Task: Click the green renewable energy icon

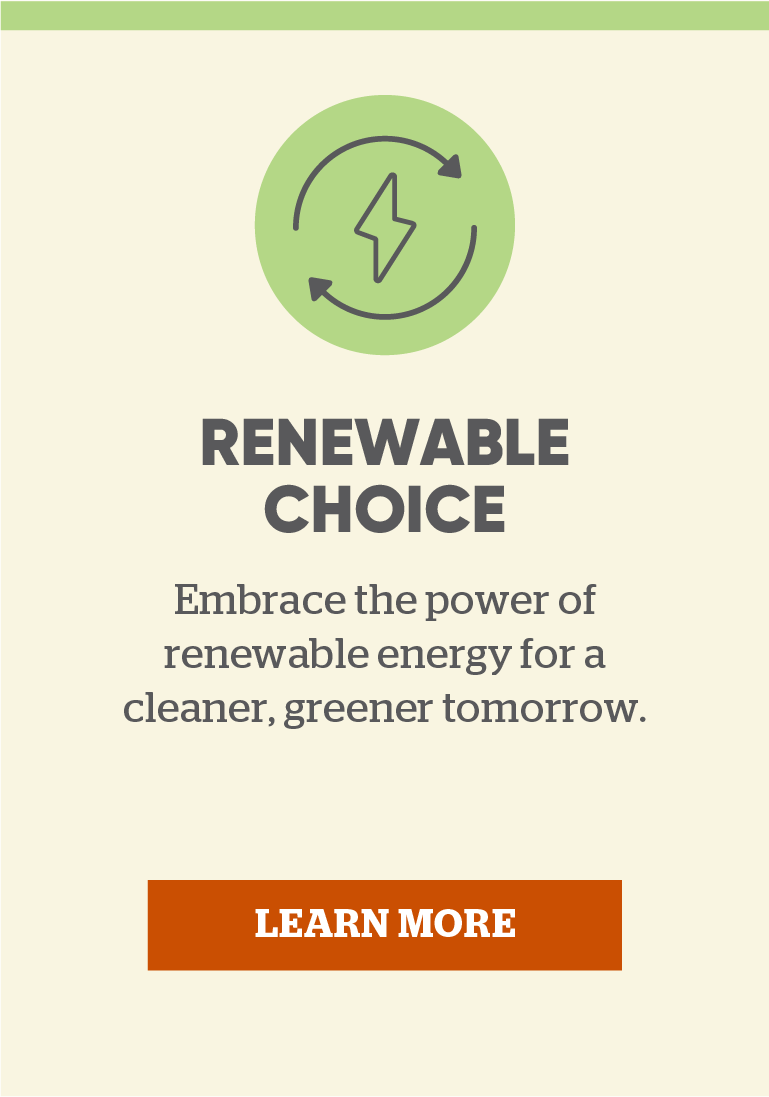Action: pos(385,225)
